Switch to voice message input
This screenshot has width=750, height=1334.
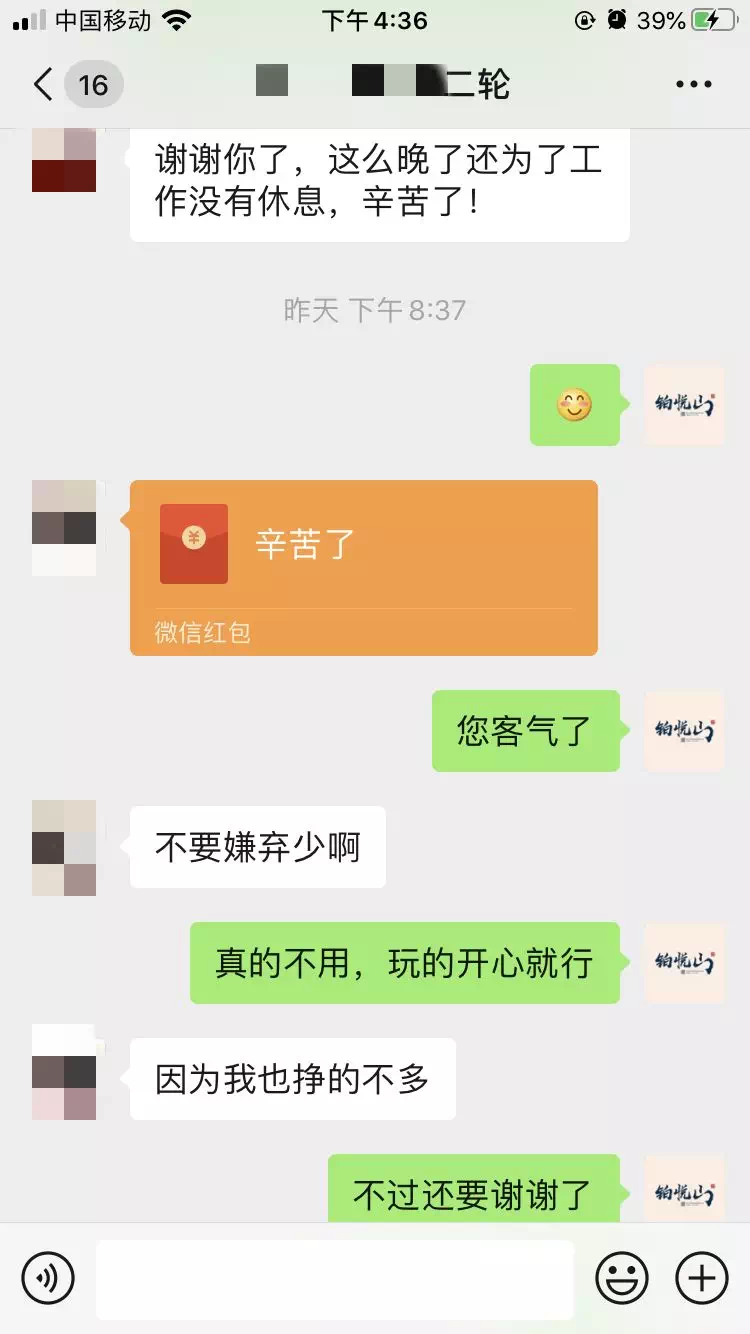(48, 1277)
